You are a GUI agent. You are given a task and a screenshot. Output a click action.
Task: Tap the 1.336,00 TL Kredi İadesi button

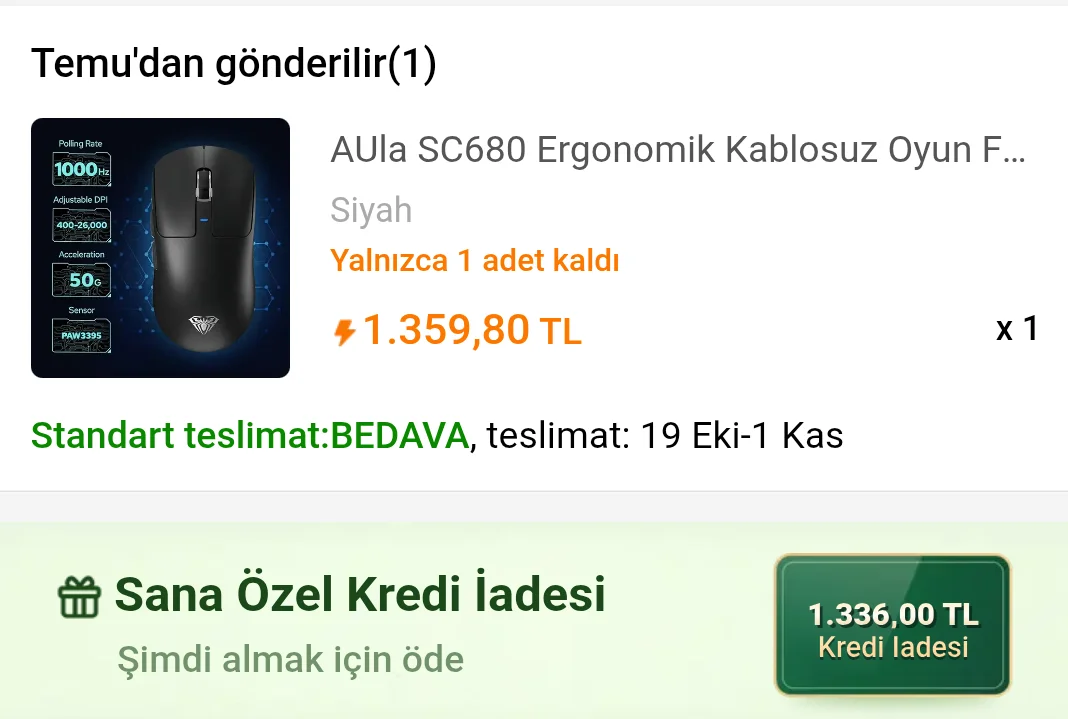(892, 627)
